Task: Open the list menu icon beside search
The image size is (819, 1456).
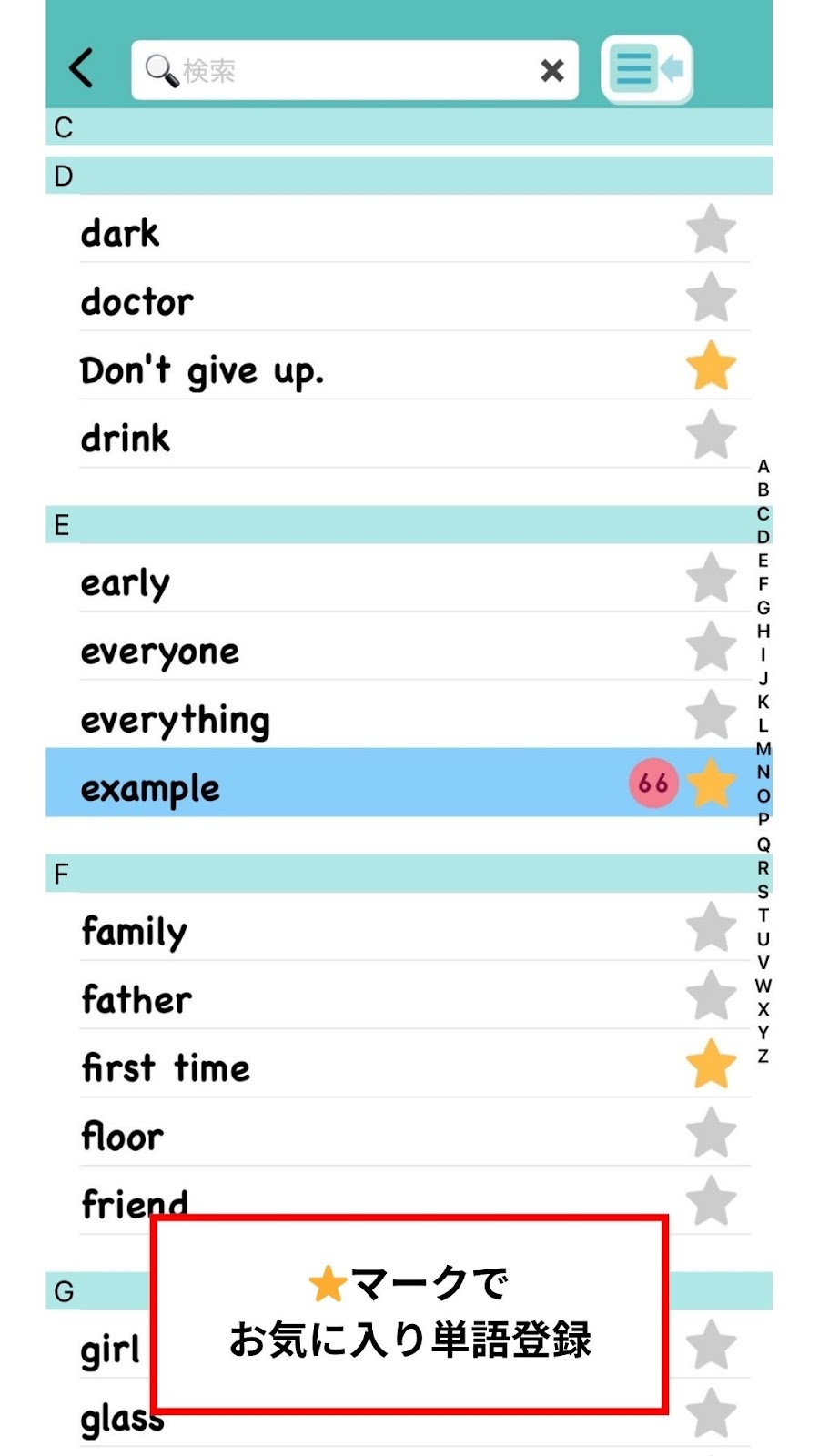Action: [x=646, y=69]
